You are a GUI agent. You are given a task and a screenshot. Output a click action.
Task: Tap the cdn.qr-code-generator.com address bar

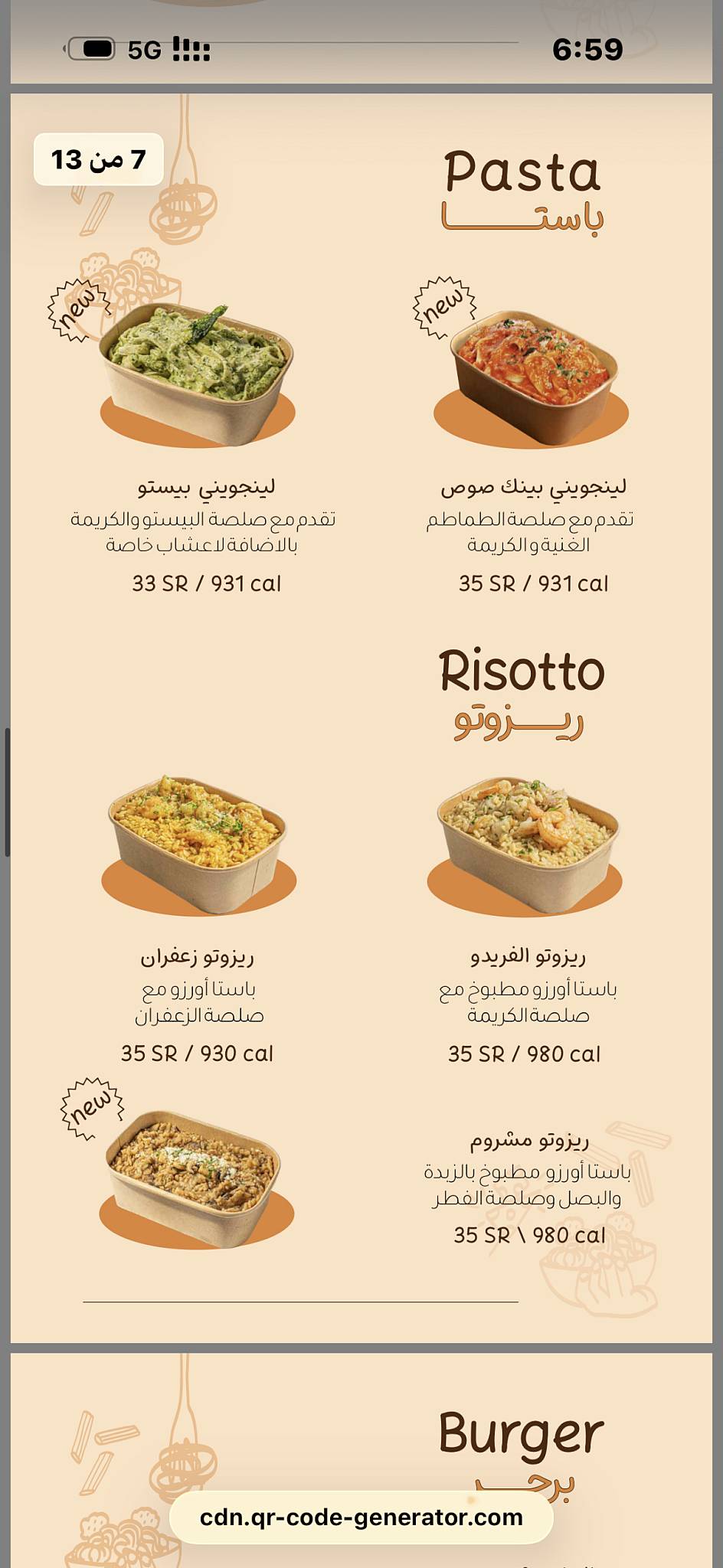pos(361,1517)
